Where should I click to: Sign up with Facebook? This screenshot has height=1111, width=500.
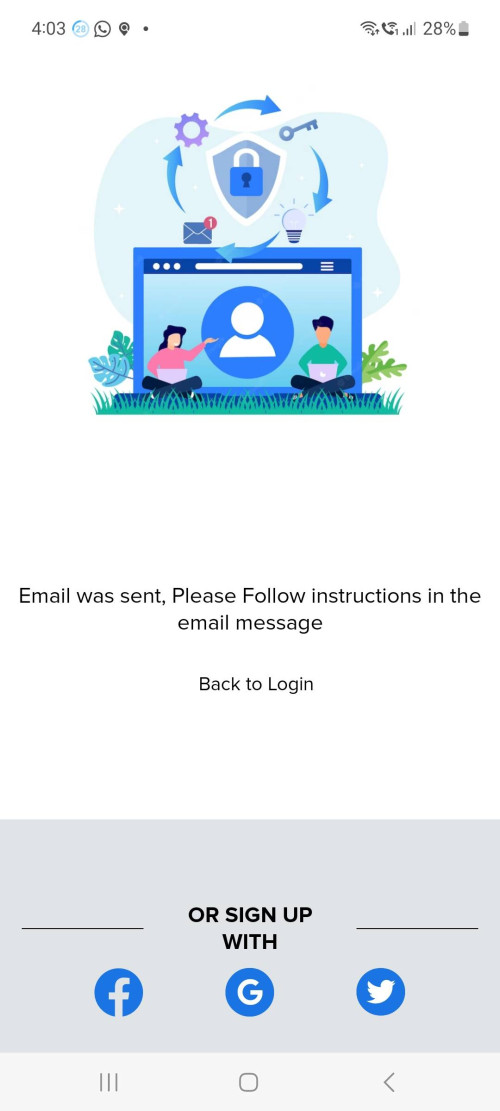(118, 991)
